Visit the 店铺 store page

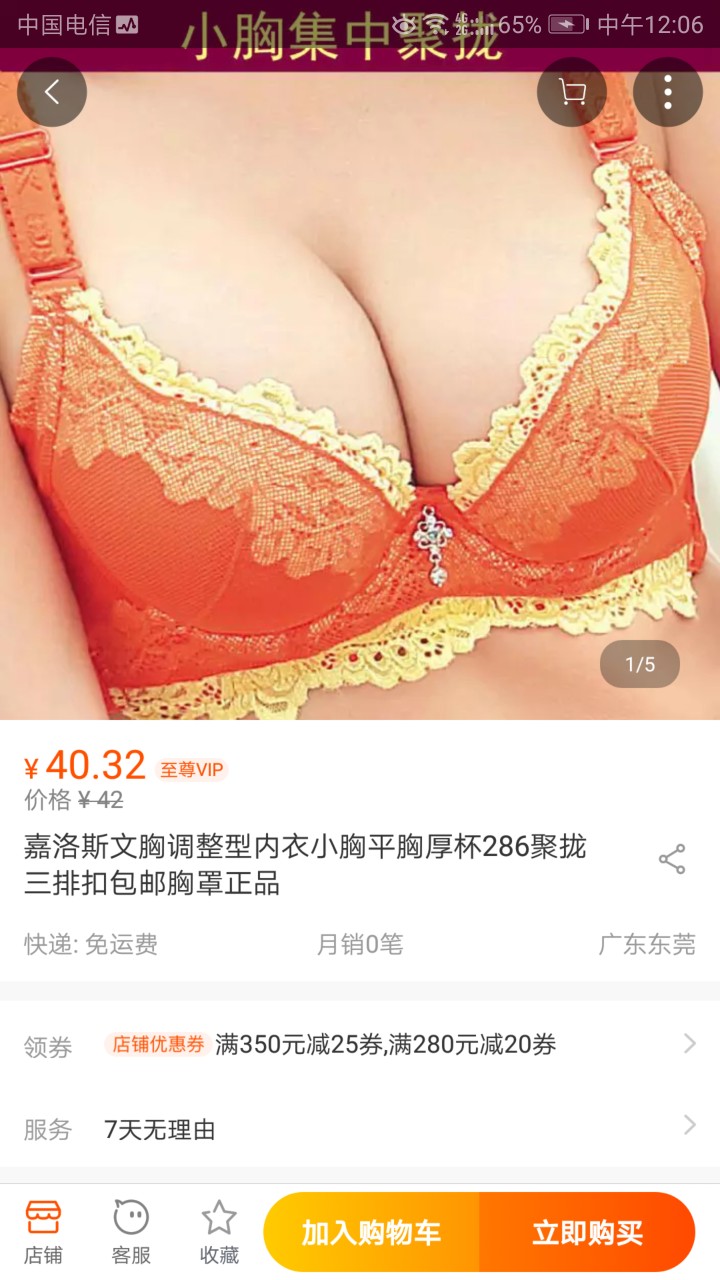pos(43,1232)
